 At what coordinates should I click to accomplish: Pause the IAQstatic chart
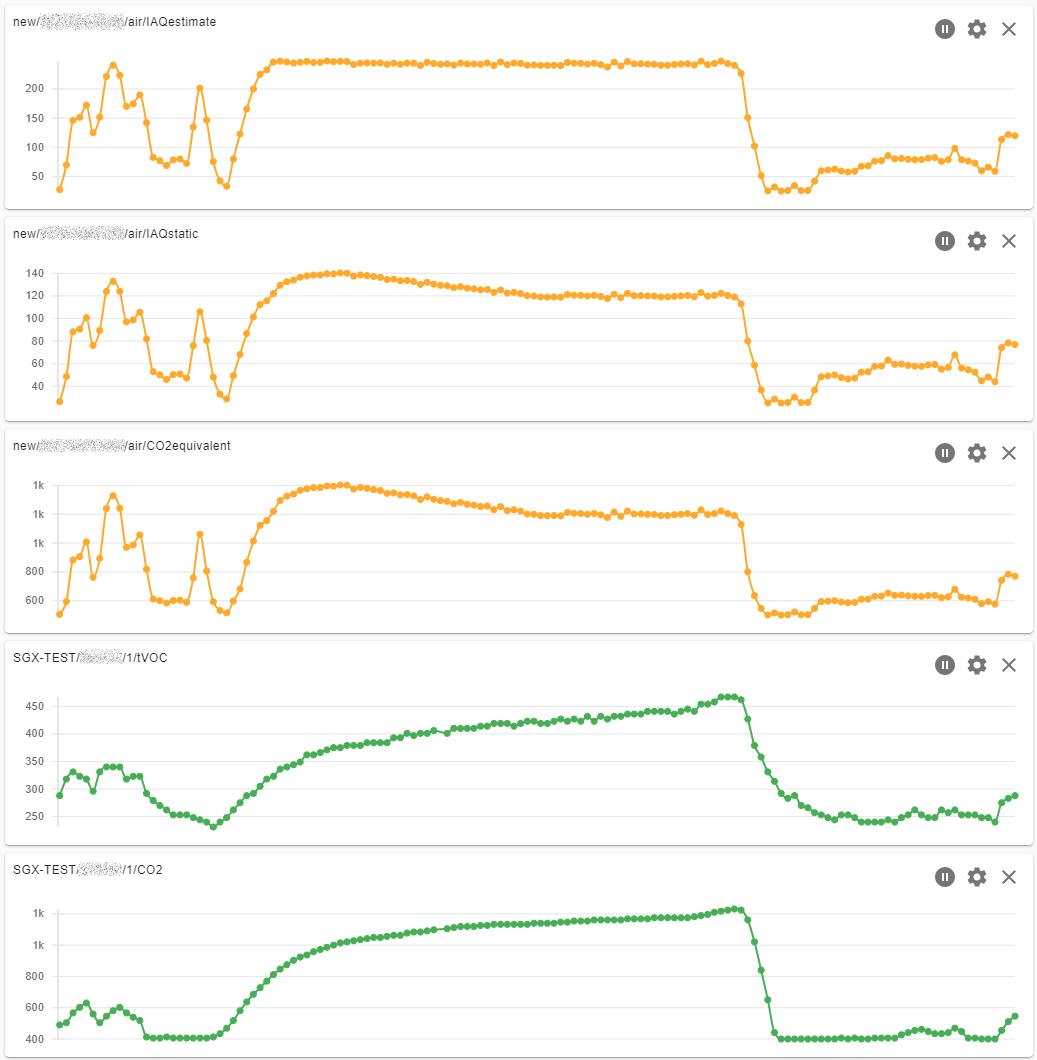pyautogui.click(x=945, y=241)
